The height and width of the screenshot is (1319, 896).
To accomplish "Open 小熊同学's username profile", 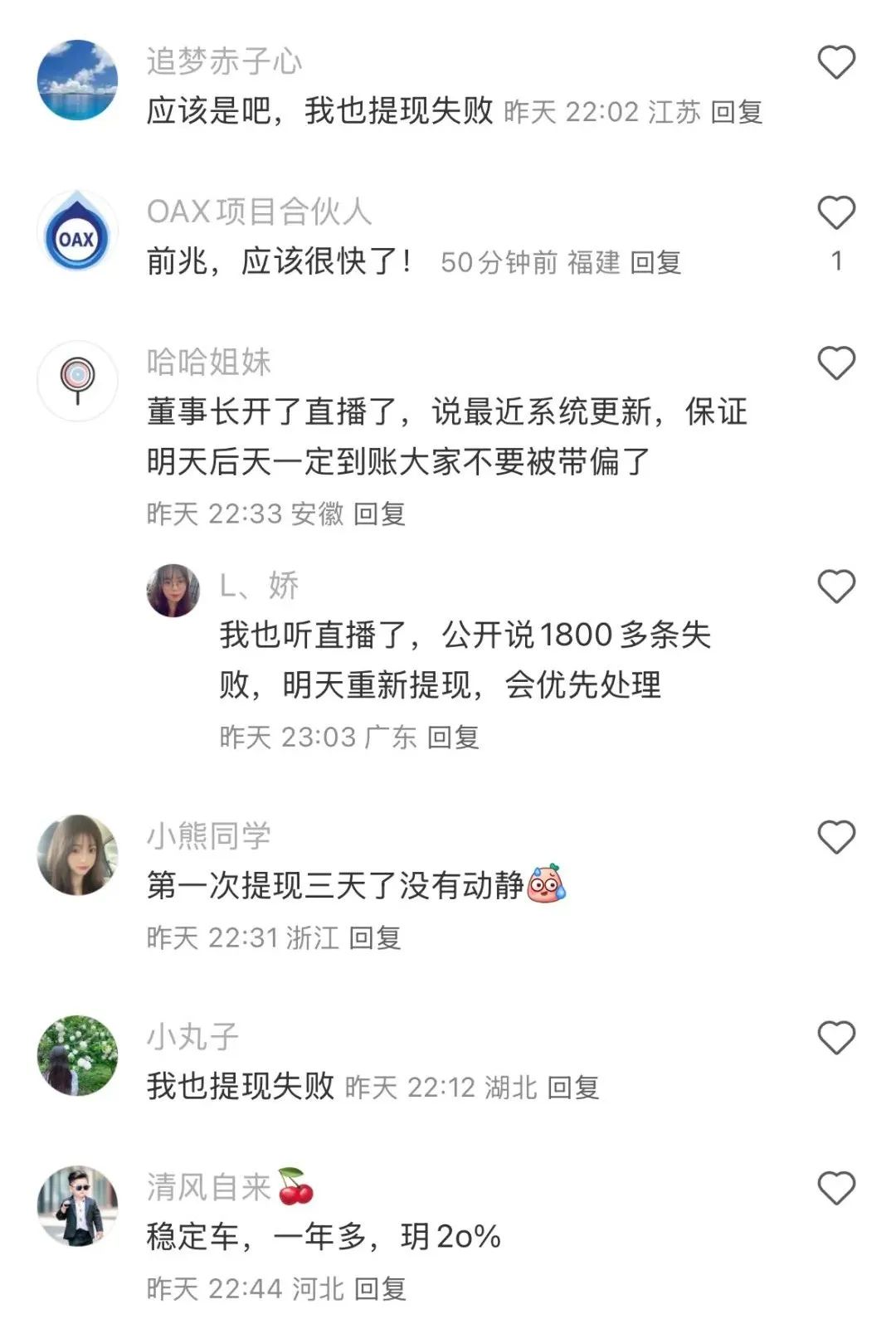I will pyautogui.click(x=207, y=836).
